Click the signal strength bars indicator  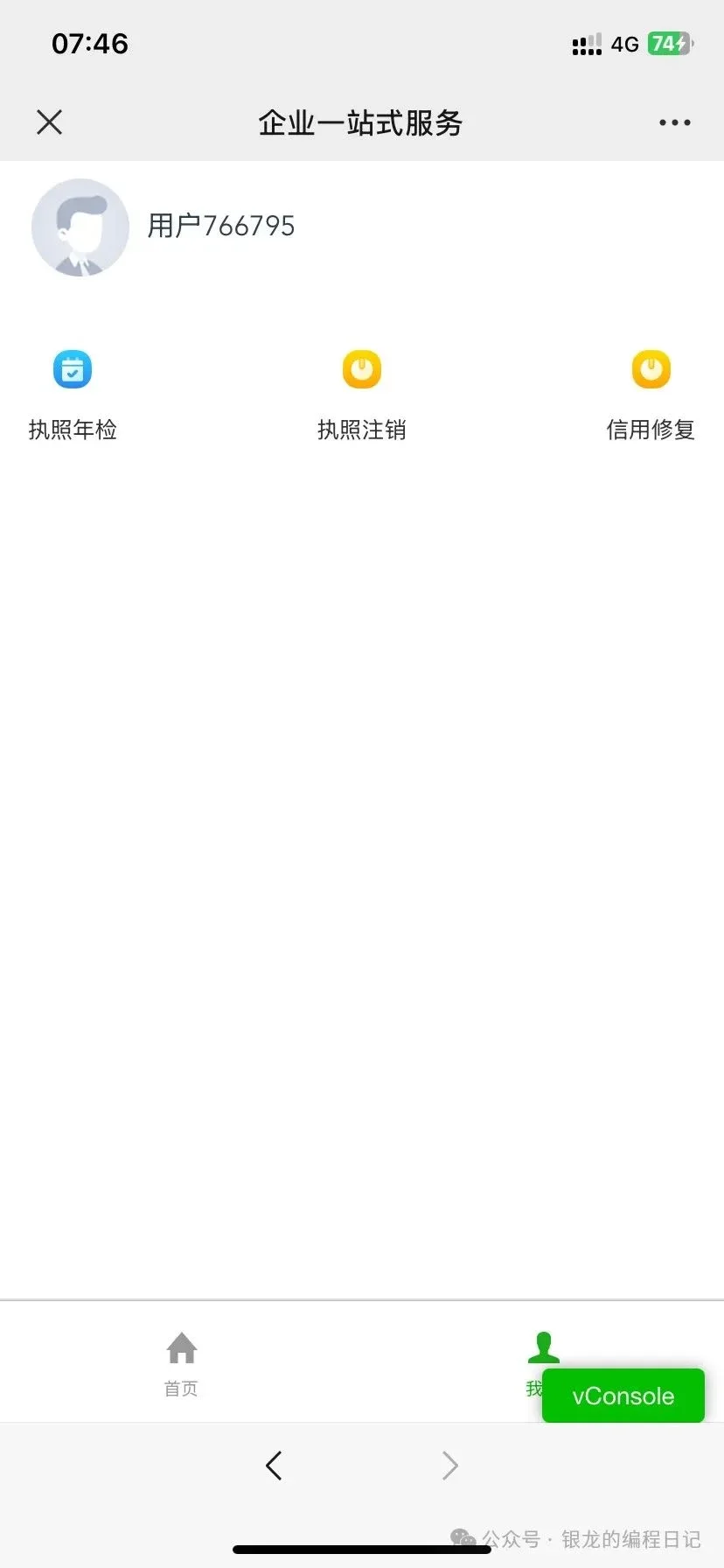point(587,42)
